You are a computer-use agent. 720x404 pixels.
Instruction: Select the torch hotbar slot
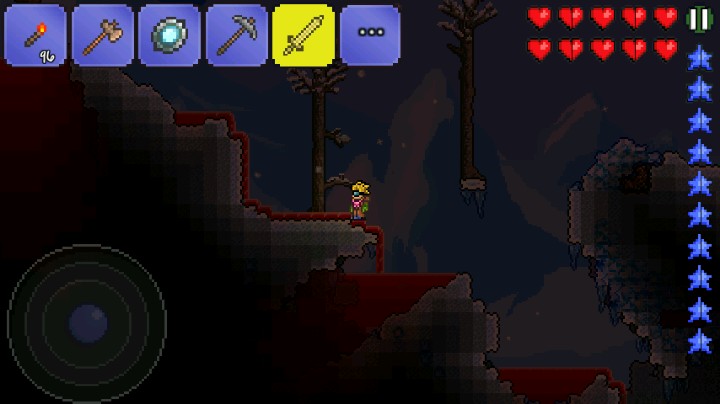coord(36,35)
